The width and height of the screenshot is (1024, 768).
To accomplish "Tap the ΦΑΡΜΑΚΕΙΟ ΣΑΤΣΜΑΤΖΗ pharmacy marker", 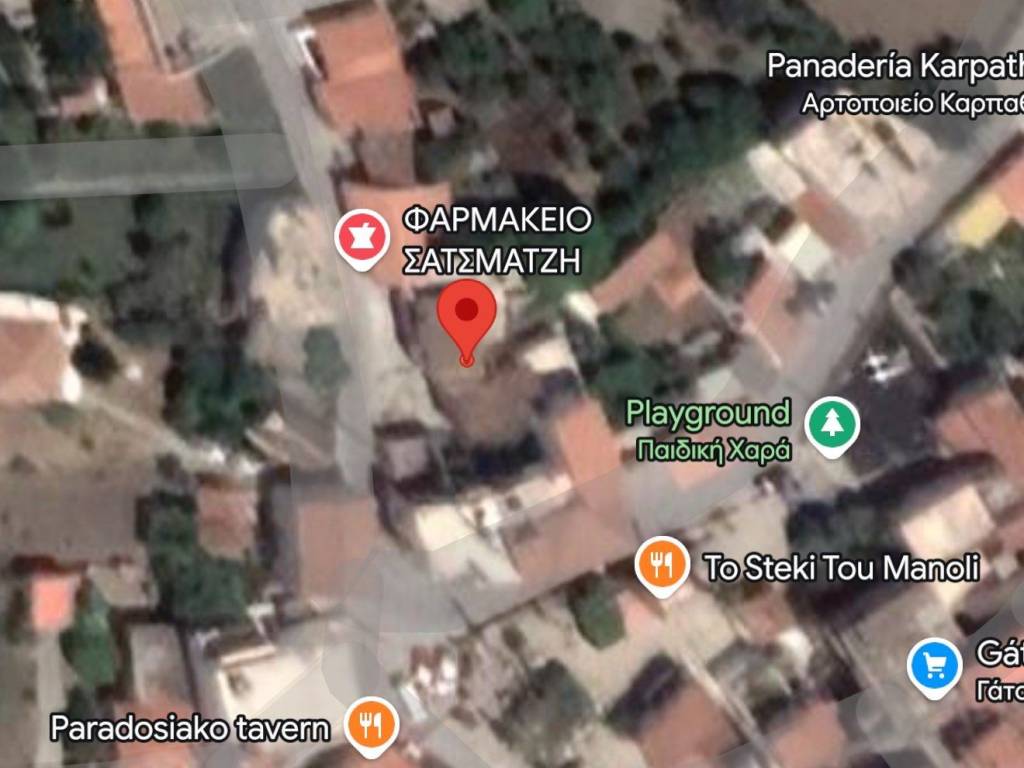I will [x=363, y=238].
